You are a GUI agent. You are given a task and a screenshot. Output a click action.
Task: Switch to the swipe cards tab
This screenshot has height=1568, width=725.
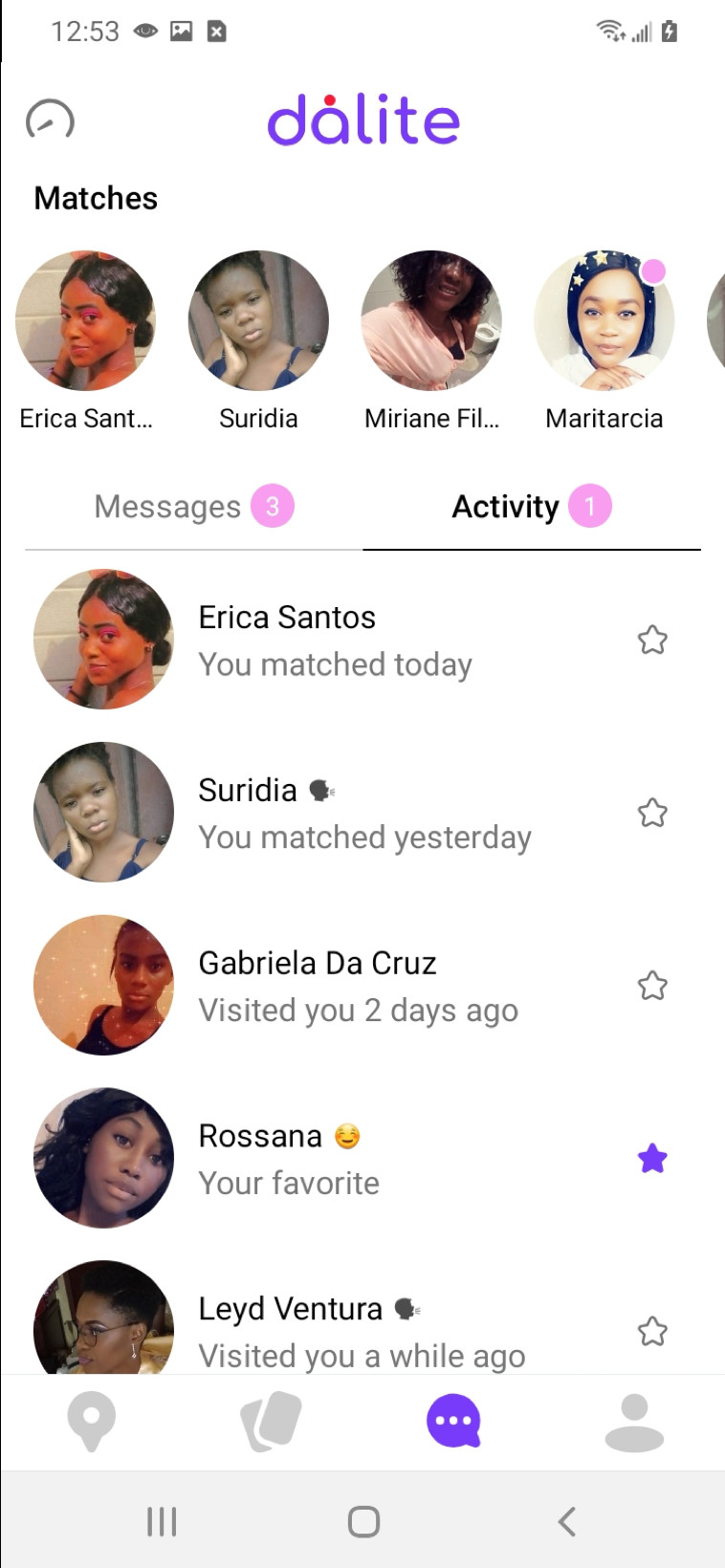(x=272, y=1422)
